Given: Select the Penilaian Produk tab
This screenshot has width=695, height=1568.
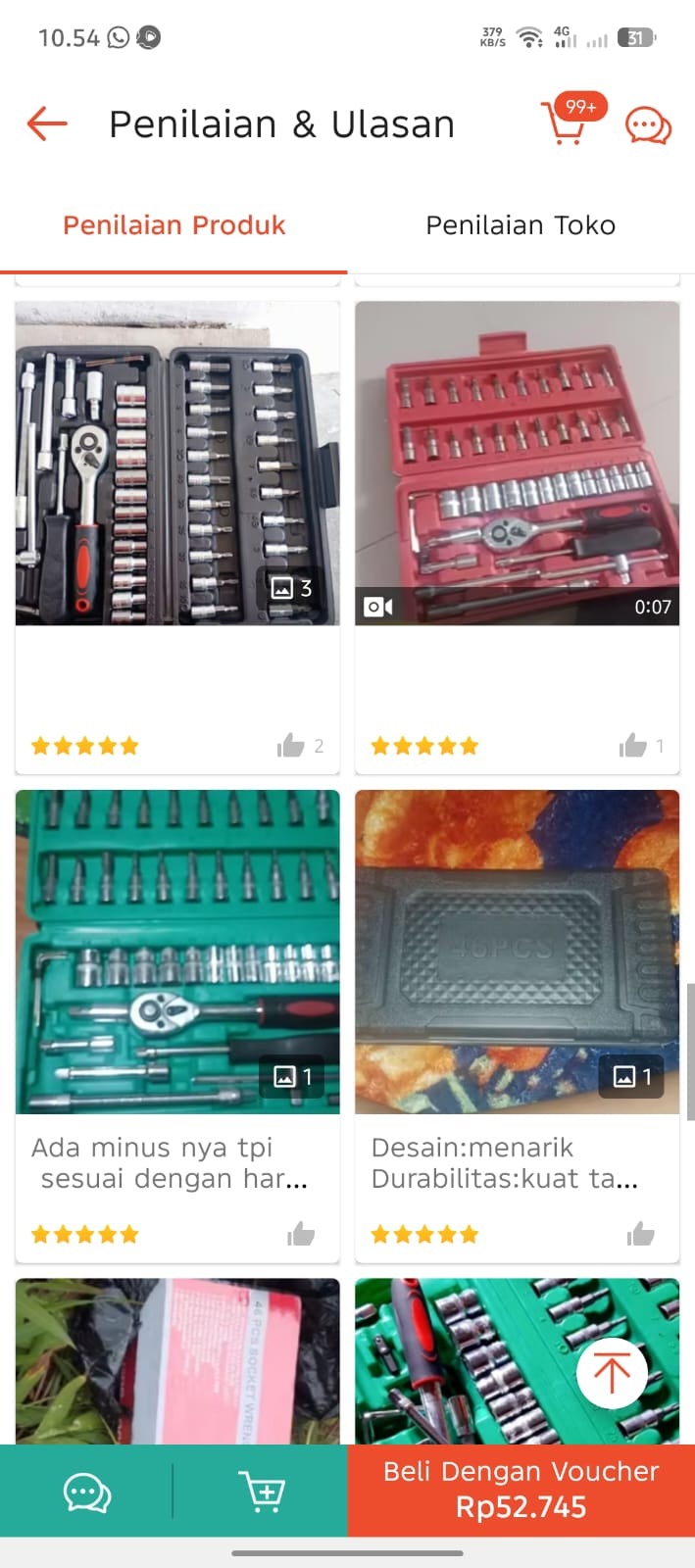Looking at the screenshot, I should (x=174, y=225).
